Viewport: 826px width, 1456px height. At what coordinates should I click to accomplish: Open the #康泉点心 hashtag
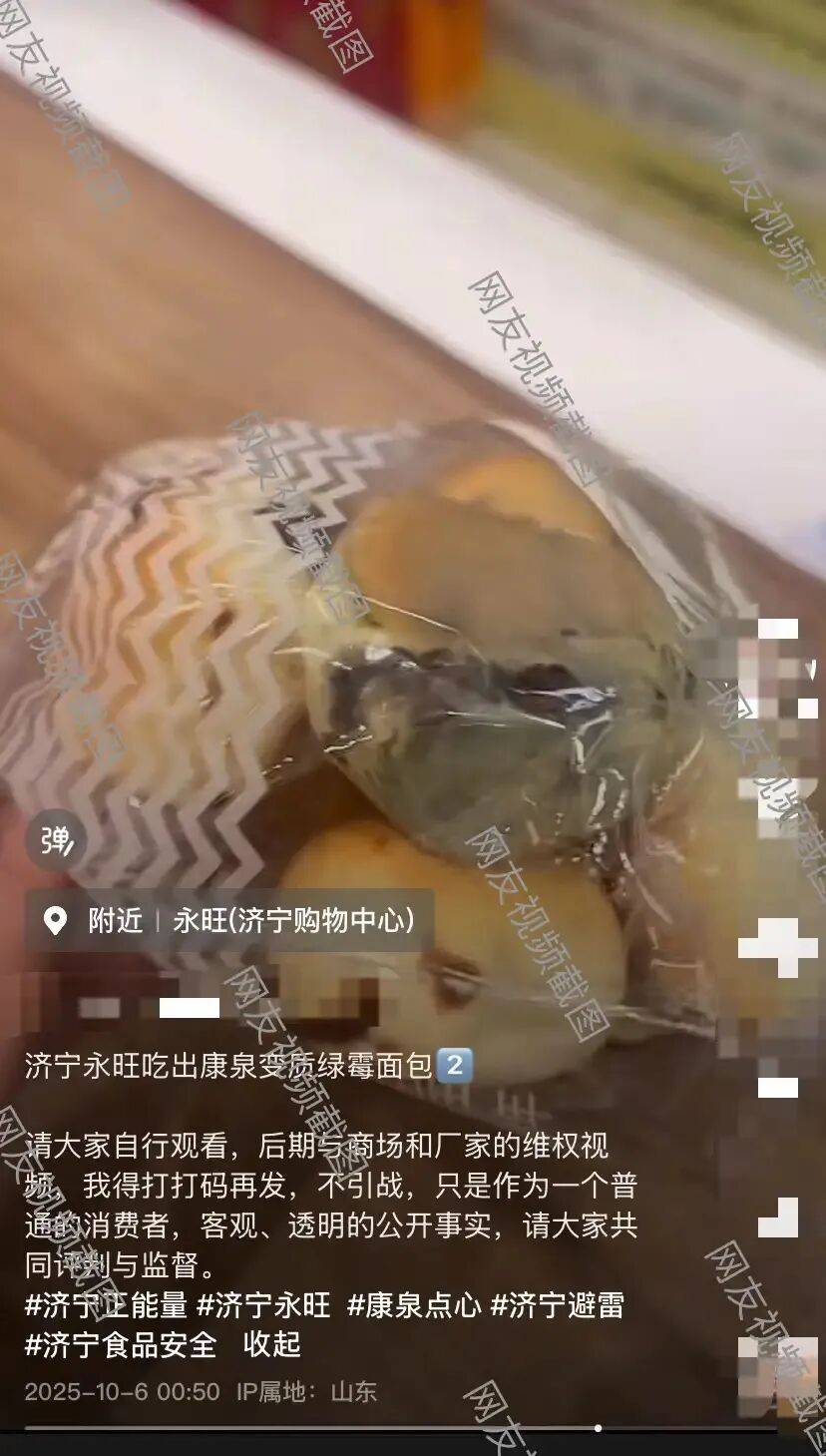coord(414,1305)
